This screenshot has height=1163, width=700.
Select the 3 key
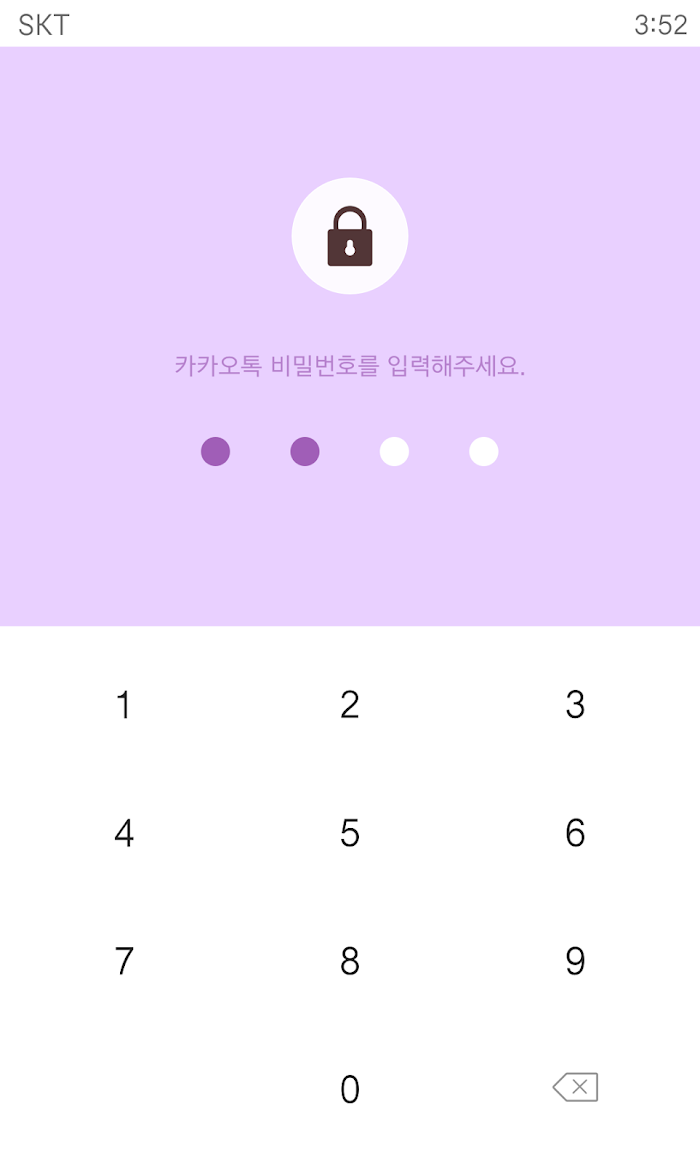coord(575,705)
